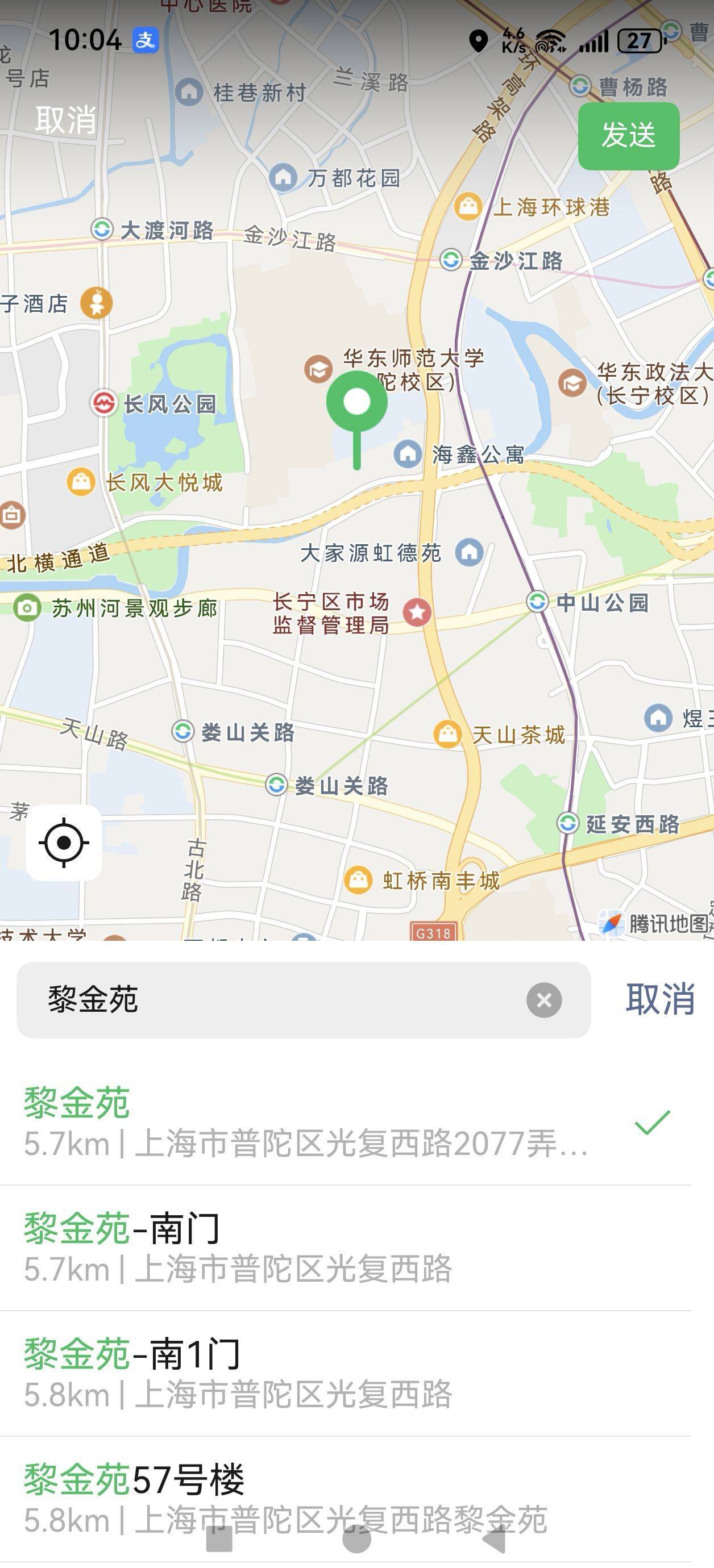
Task: Tap the 发送 (Send) button
Action: click(x=629, y=136)
